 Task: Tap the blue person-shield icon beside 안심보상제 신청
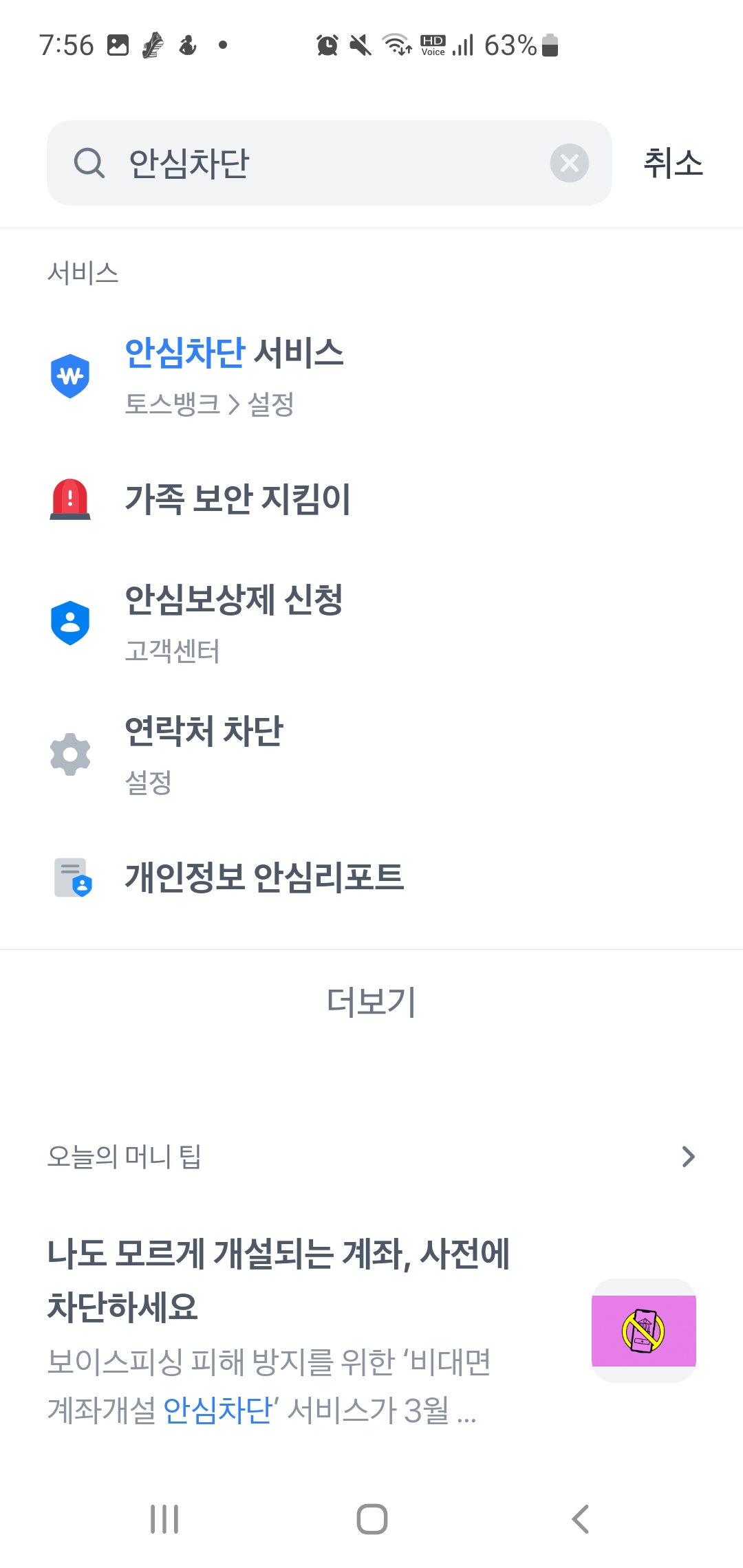[69, 622]
